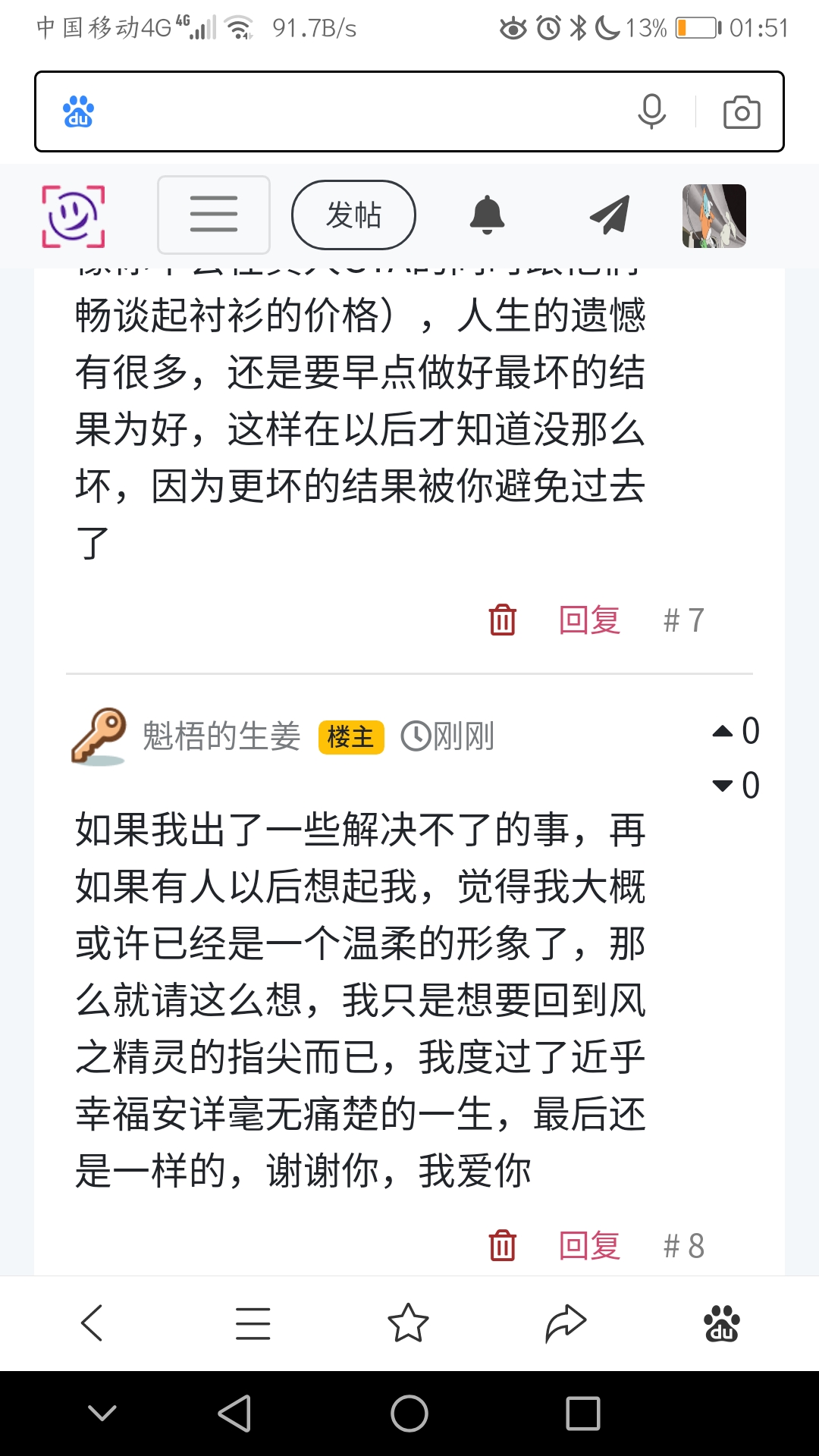Open the #7 floor link
This screenshot has width=819, height=1456.
(684, 620)
